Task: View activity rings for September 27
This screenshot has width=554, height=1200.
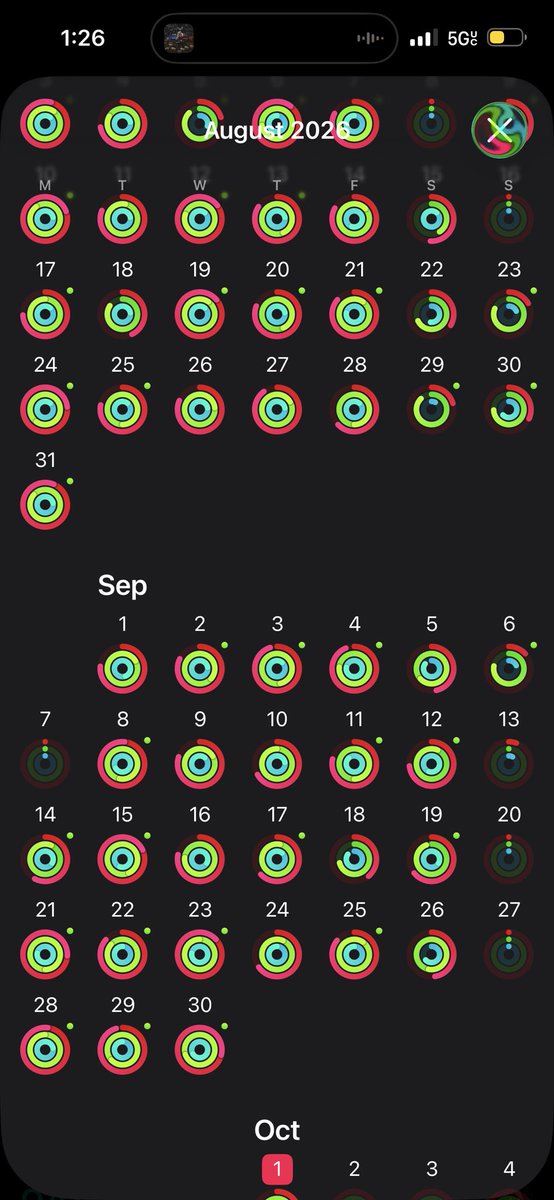Action: (x=509, y=954)
